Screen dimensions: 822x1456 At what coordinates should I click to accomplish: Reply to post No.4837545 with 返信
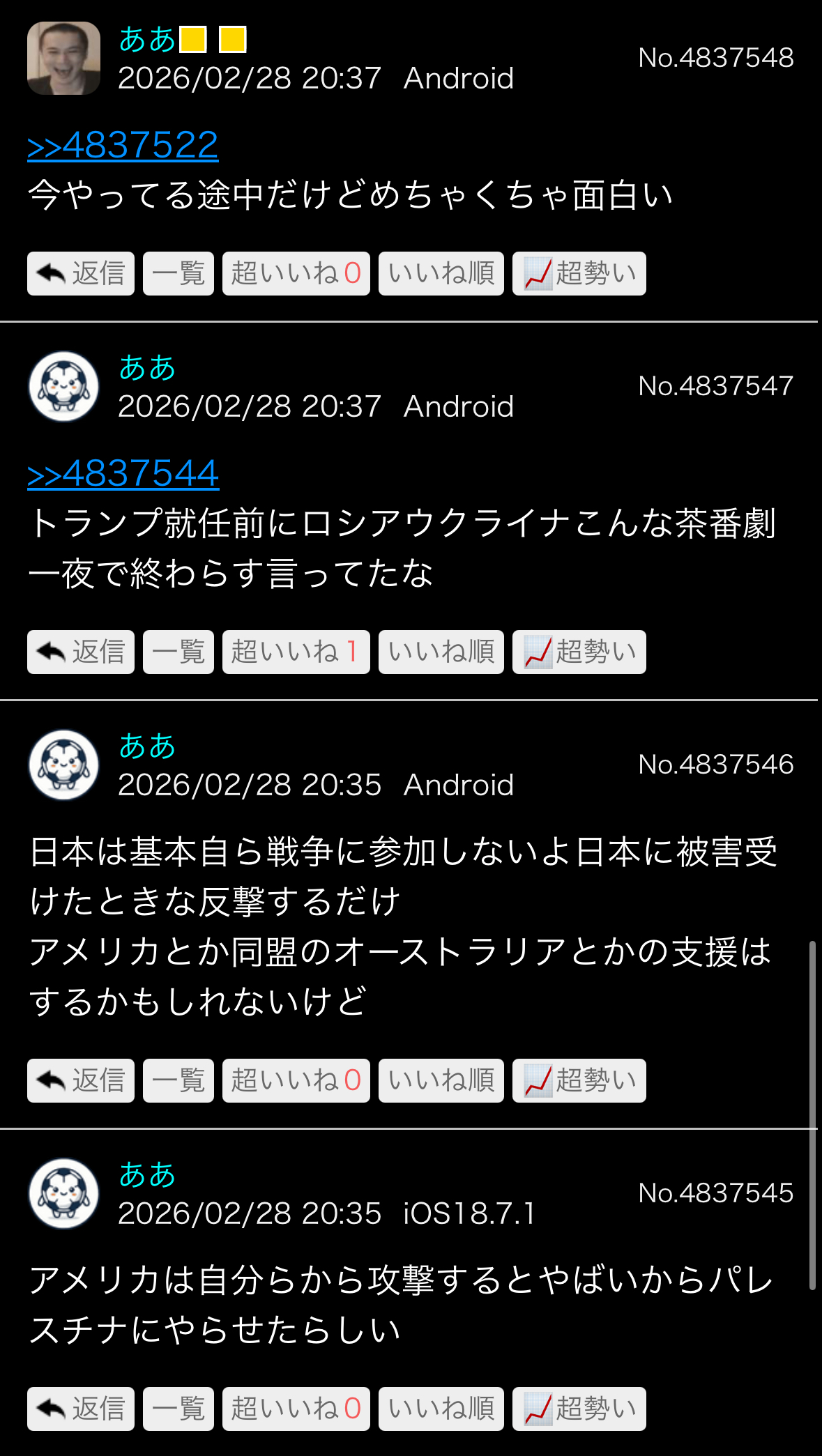(x=81, y=1409)
